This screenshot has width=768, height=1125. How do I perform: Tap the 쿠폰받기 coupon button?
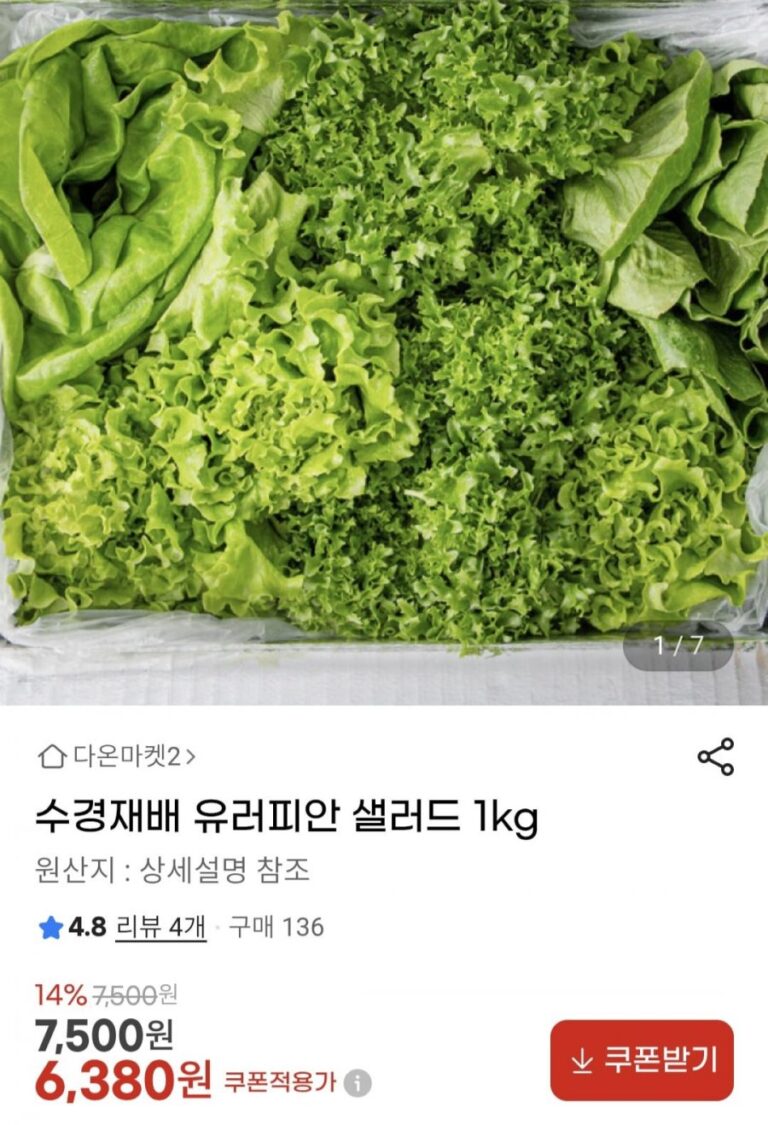click(642, 1060)
